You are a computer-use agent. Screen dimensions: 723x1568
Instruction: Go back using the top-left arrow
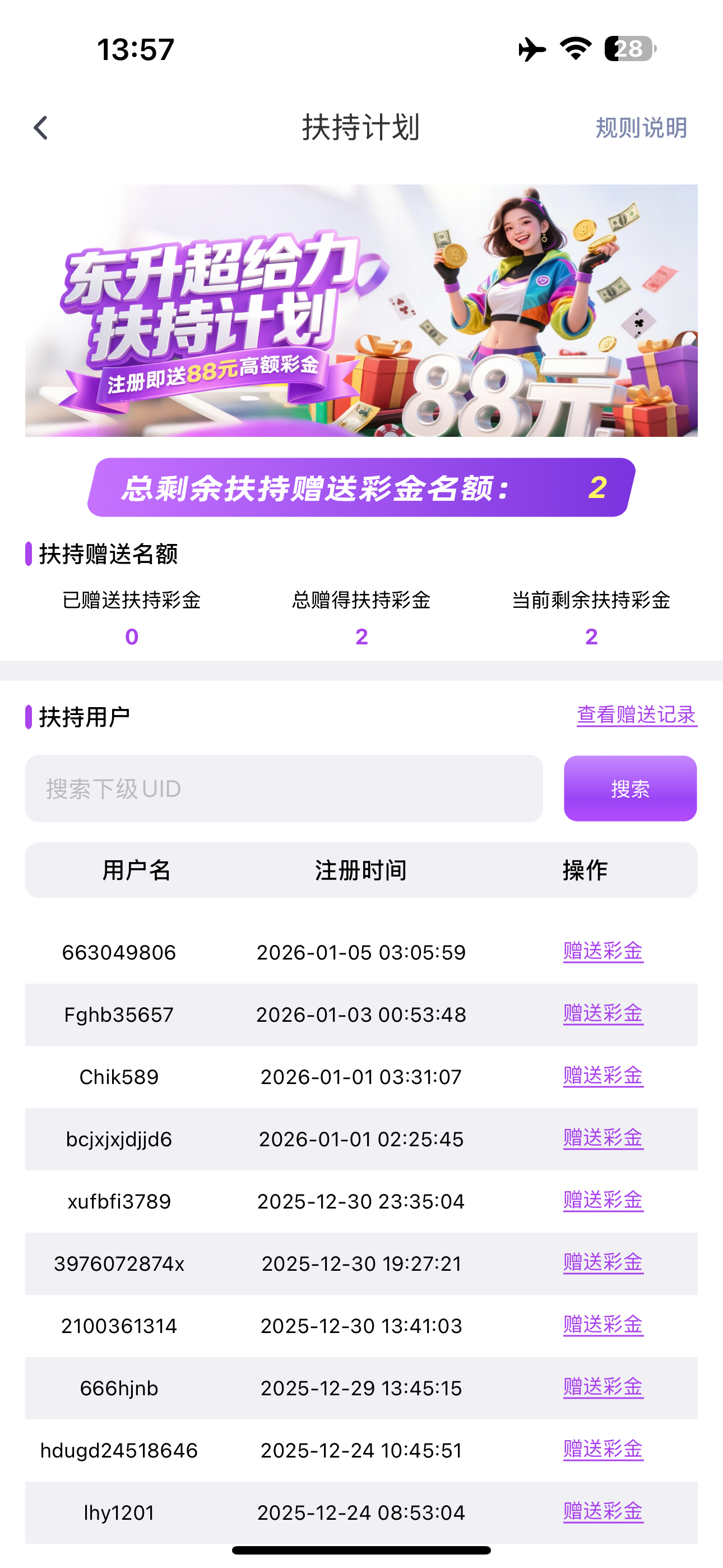pos(41,128)
